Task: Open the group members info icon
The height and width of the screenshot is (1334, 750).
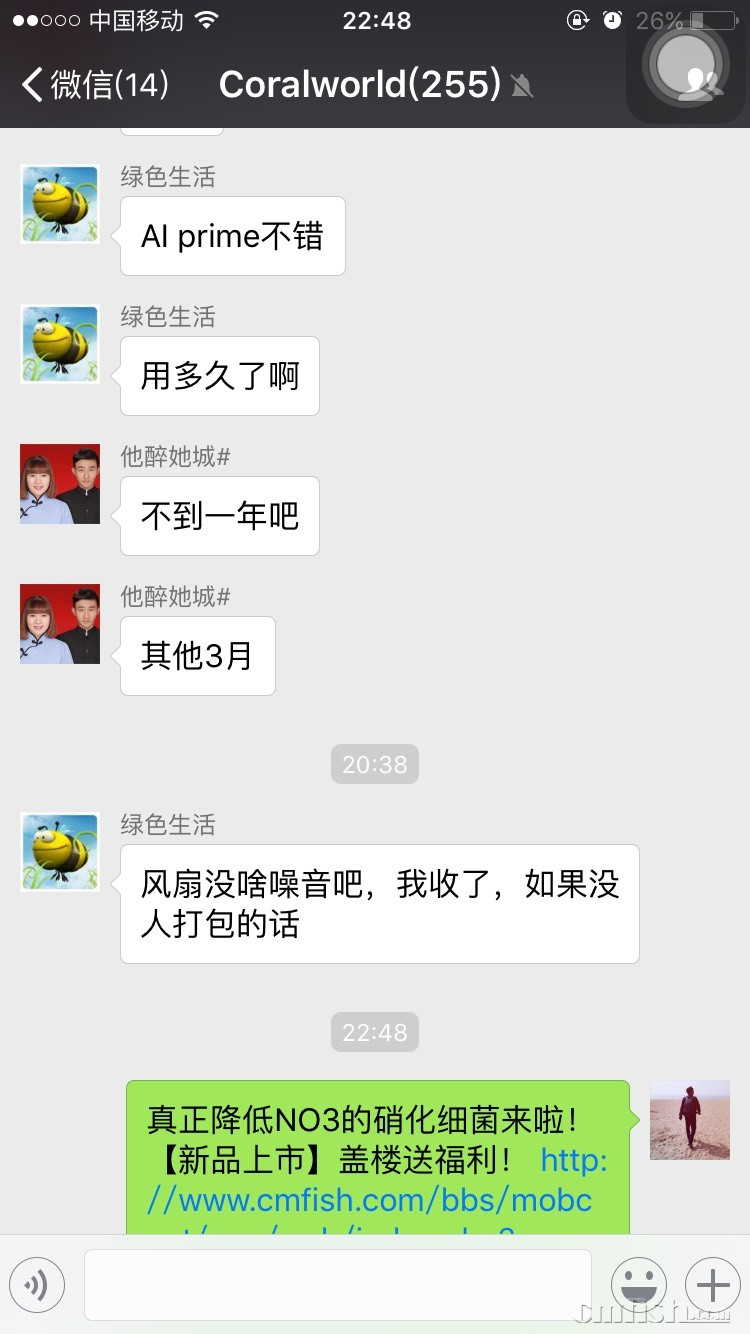Action: point(701,85)
